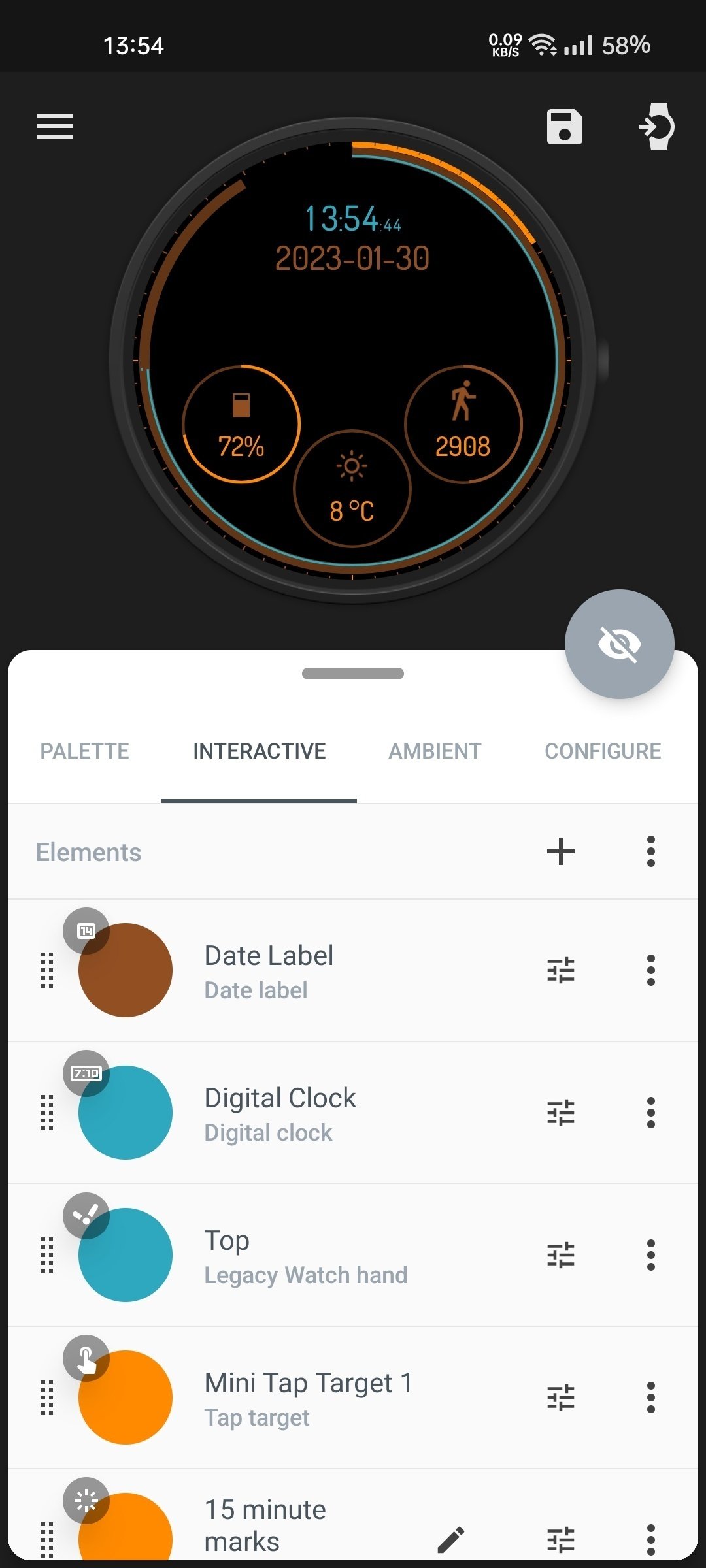This screenshot has height=1568, width=706.
Task: Open the hamburger drawer menu
Action: [55, 126]
